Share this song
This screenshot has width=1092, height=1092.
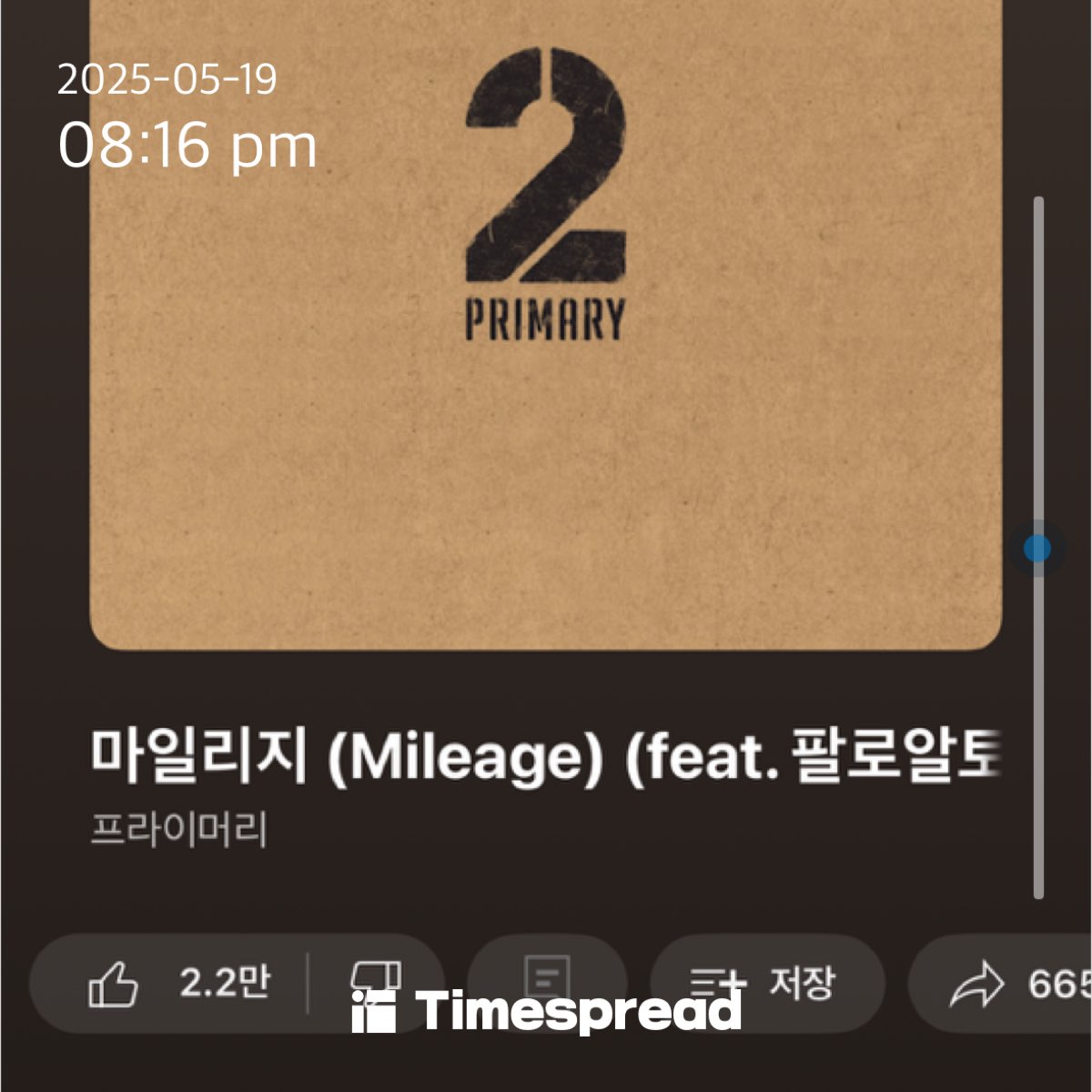[978, 984]
